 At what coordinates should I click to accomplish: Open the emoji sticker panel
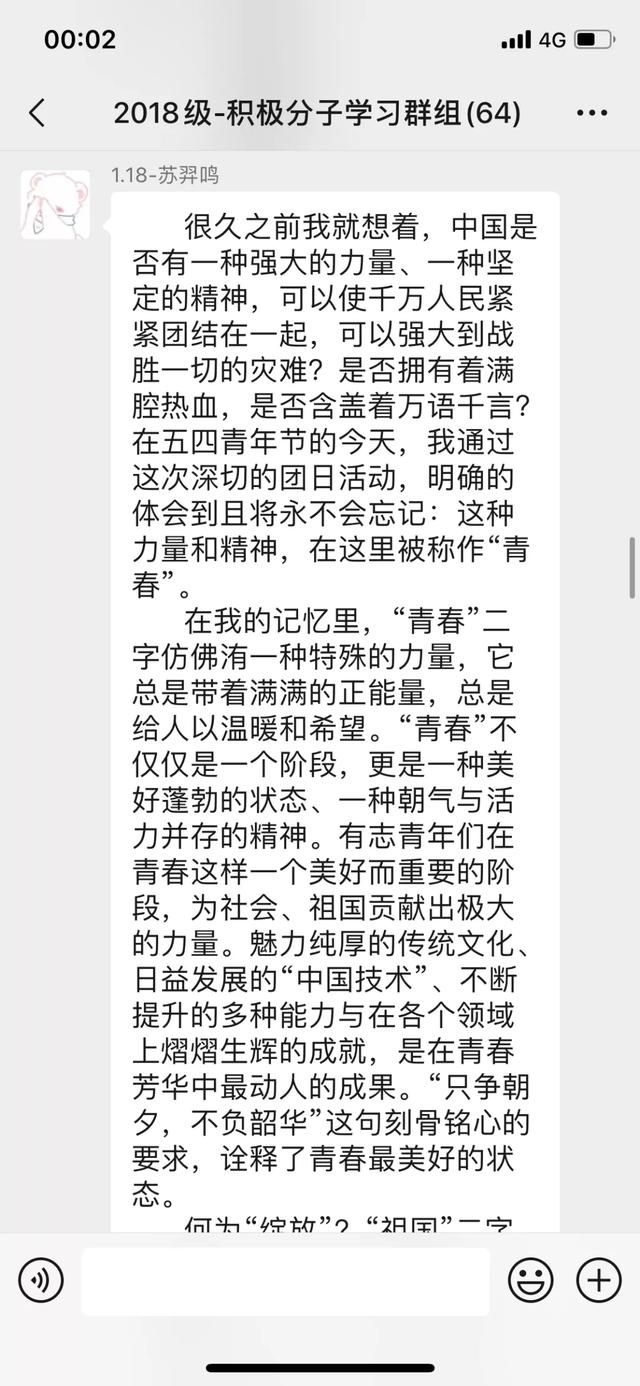pos(531,1280)
